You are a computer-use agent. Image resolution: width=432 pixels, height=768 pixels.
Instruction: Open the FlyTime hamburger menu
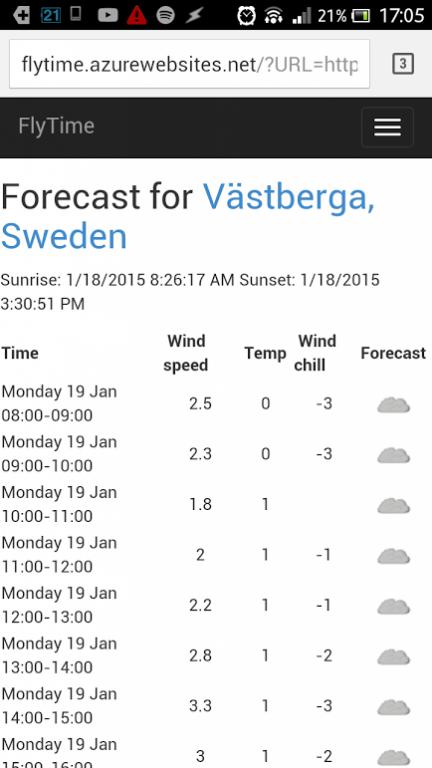[x=387, y=127]
